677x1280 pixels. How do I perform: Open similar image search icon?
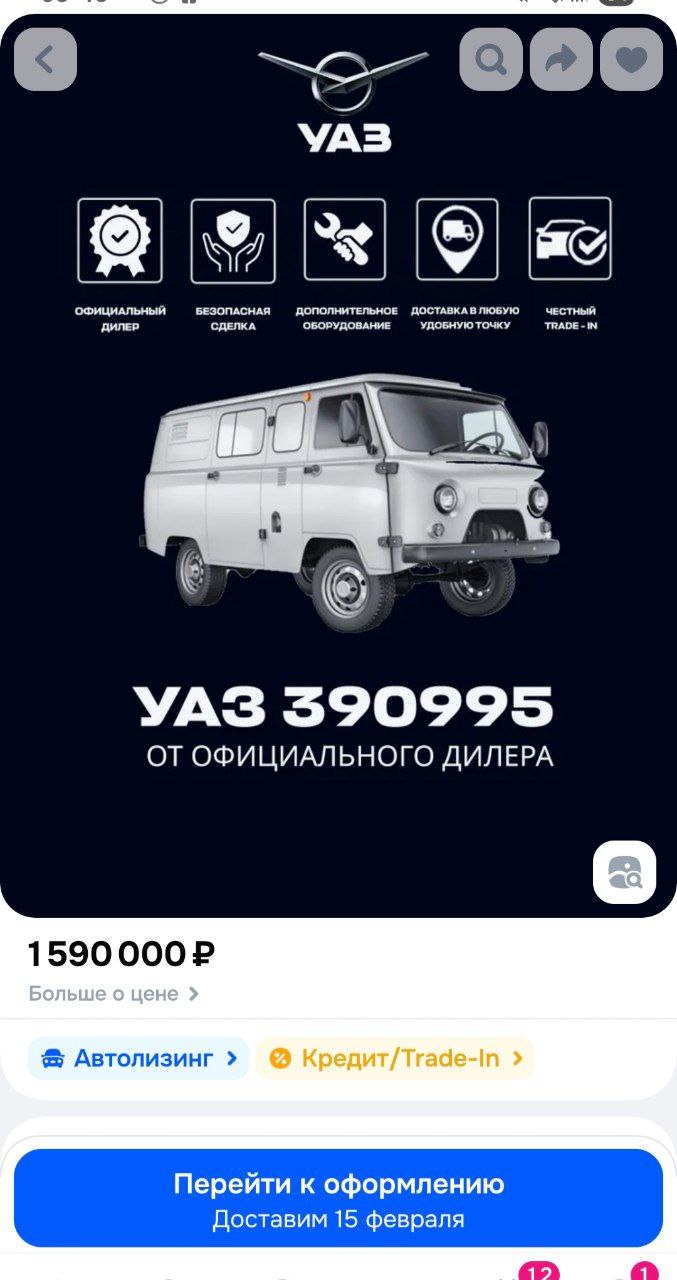(624, 872)
